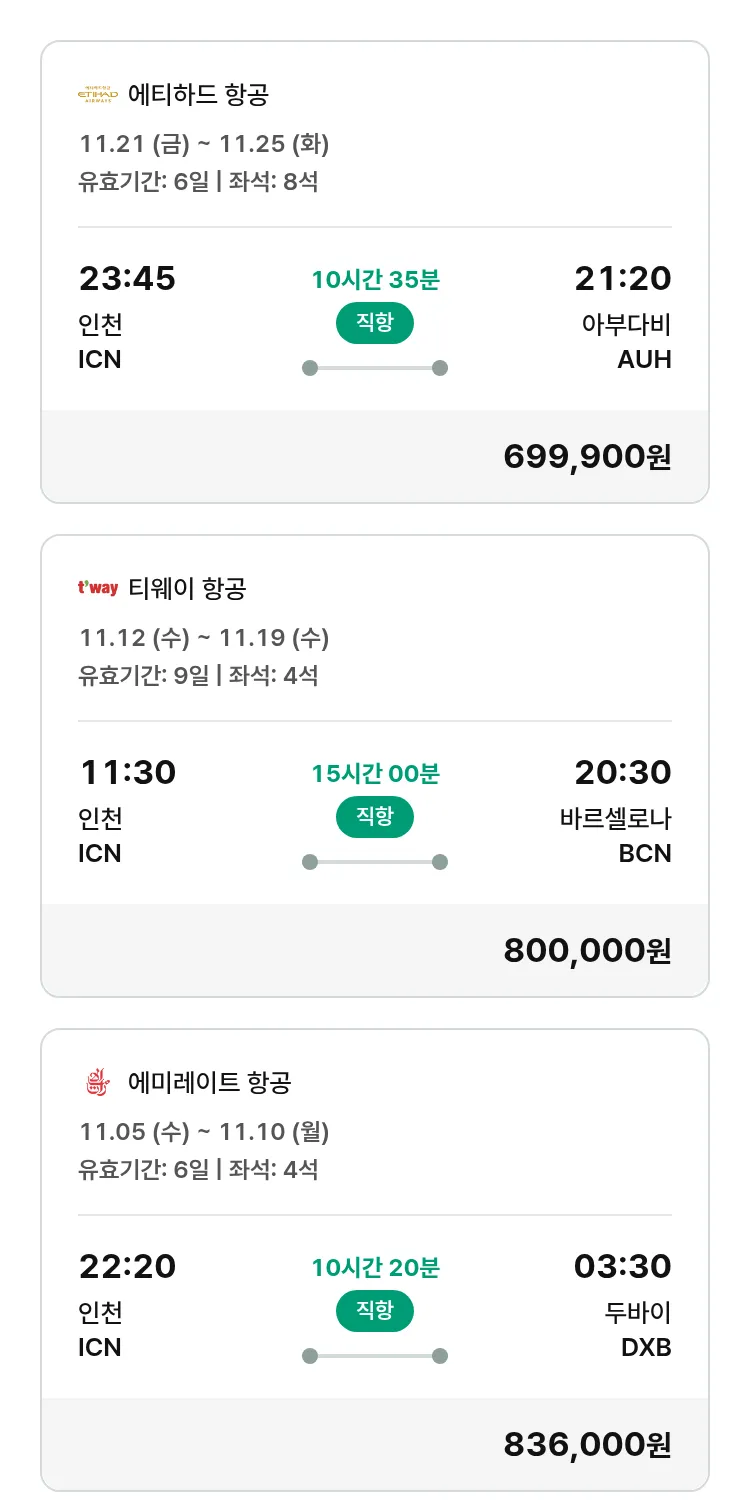Click the 직항 badge on the Emirates flight
This screenshot has width=750, height=1510.
pyautogui.click(x=374, y=1311)
